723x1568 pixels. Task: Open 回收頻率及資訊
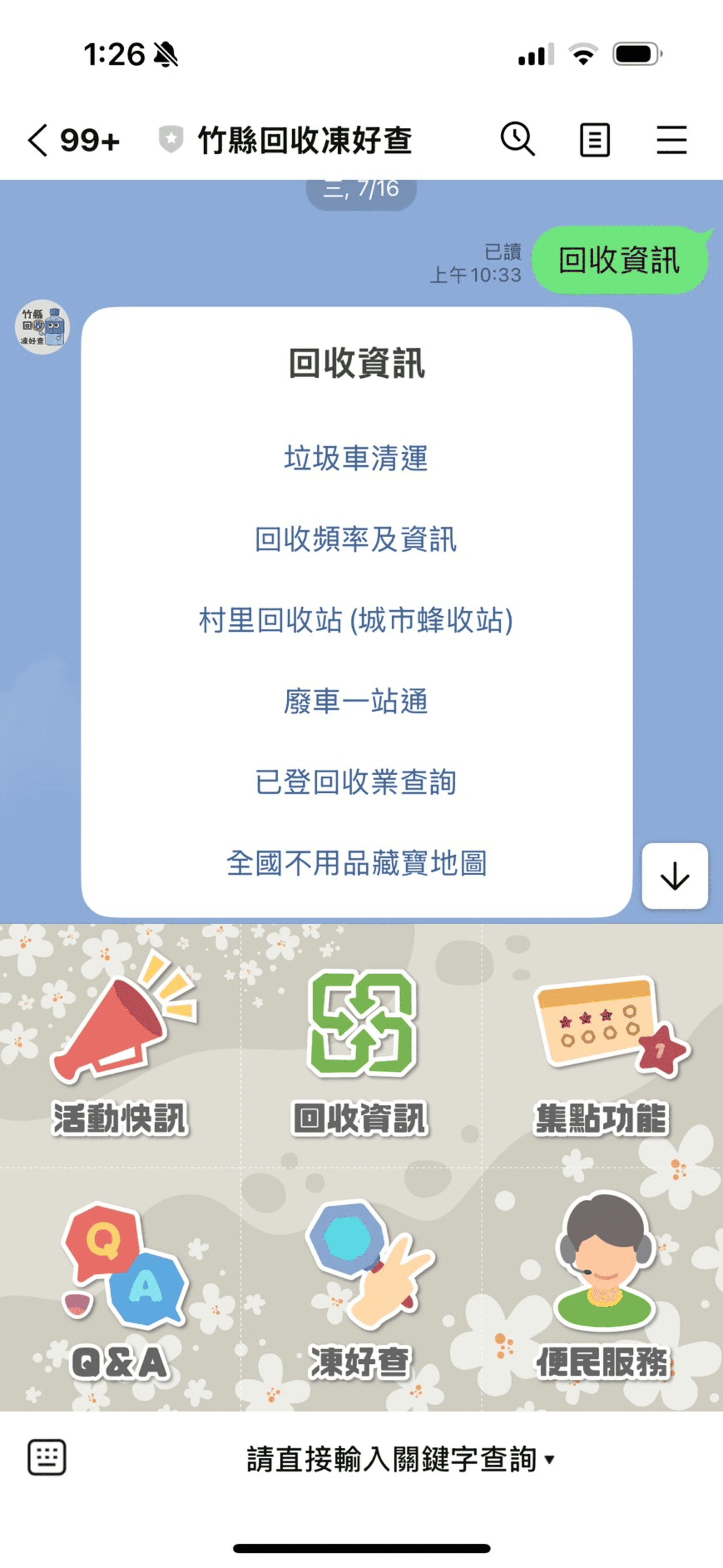(x=356, y=539)
